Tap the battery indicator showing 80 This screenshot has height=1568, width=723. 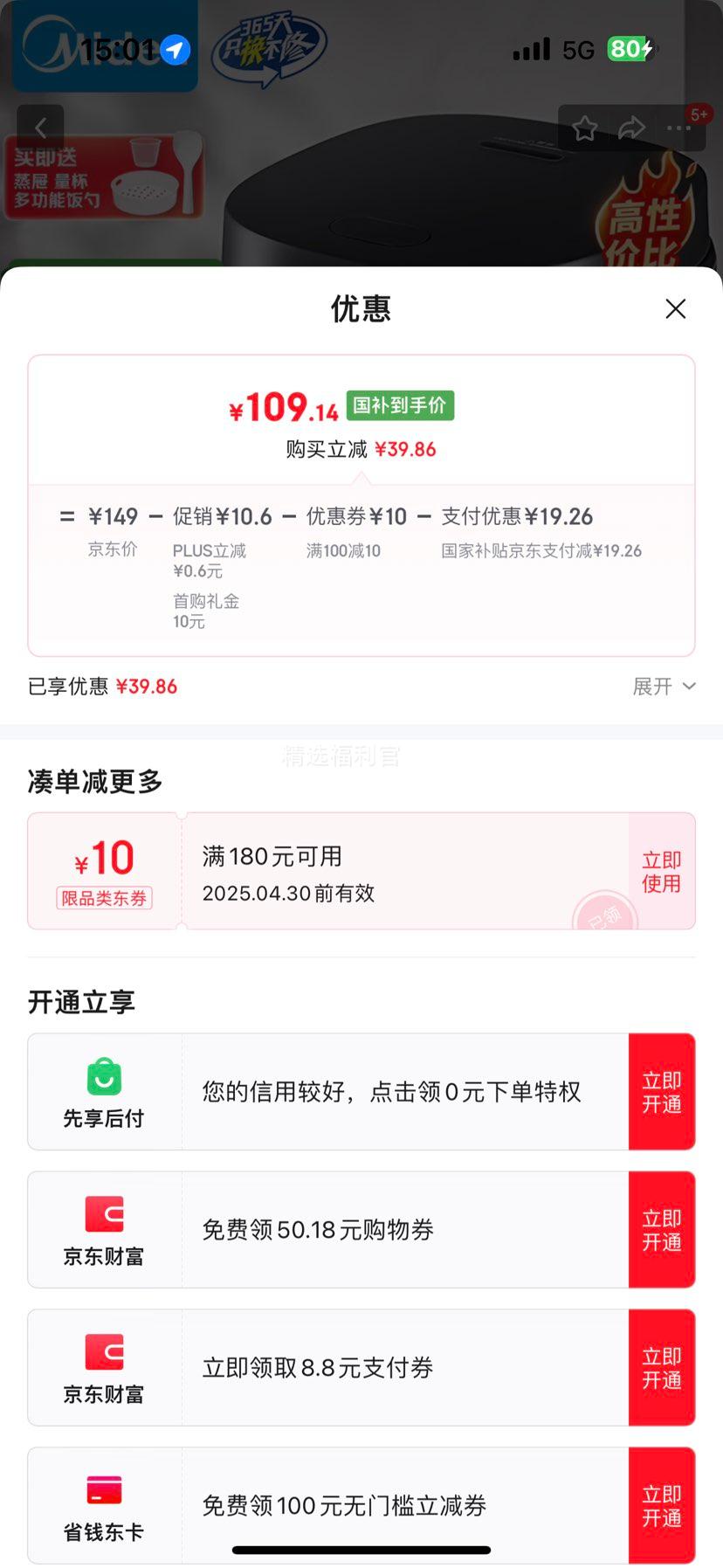pyautogui.click(x=631, y=49)
